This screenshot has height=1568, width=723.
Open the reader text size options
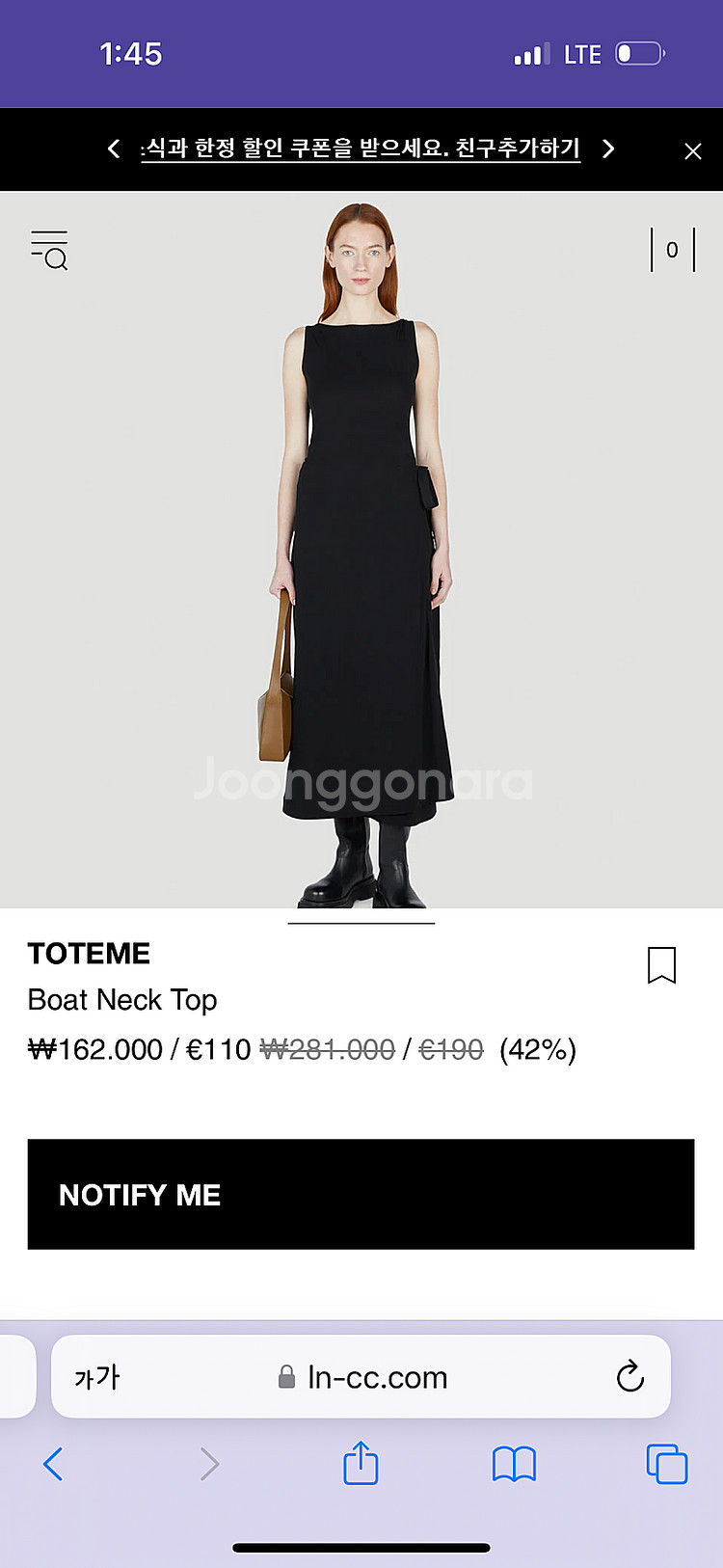(96, 1377)
